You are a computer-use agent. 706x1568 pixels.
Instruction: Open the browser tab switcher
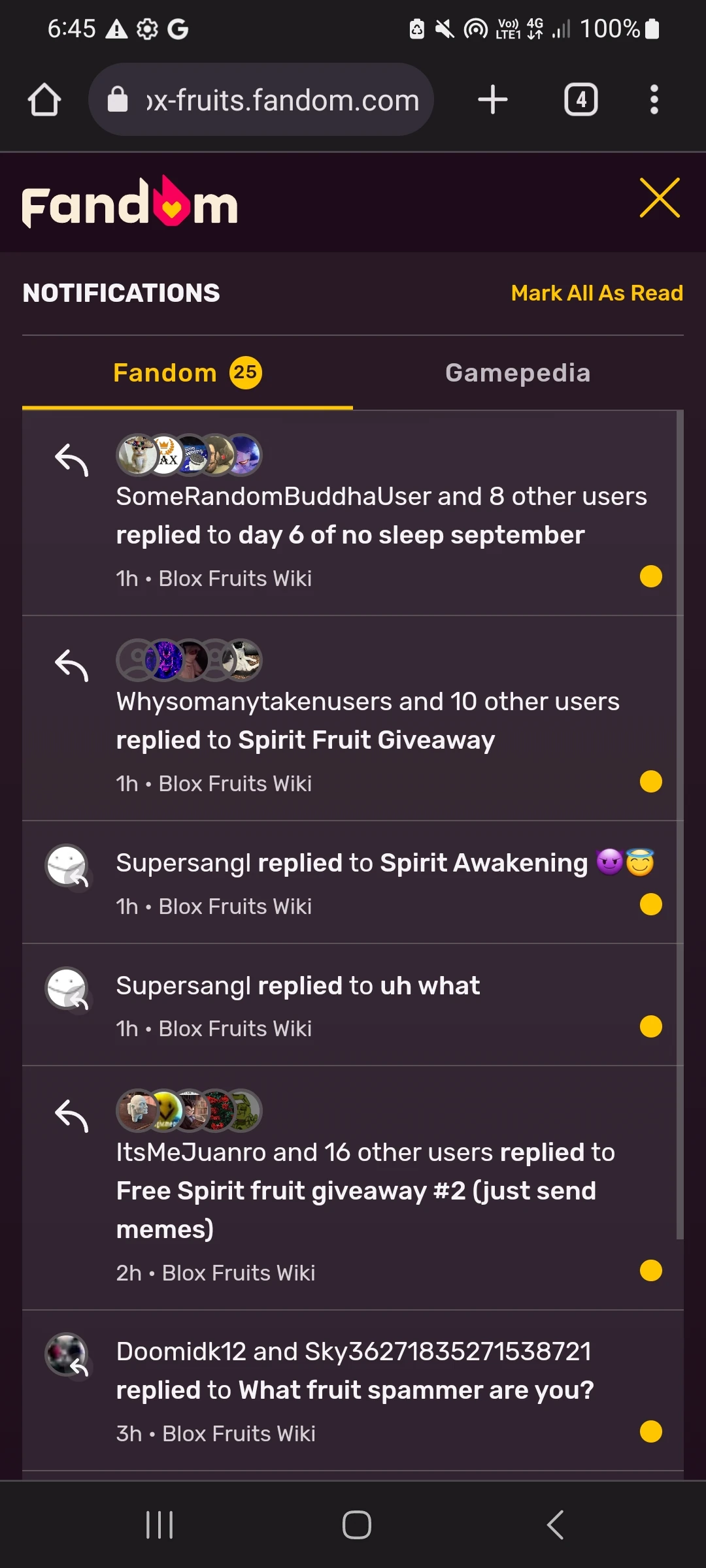[580, 100]
